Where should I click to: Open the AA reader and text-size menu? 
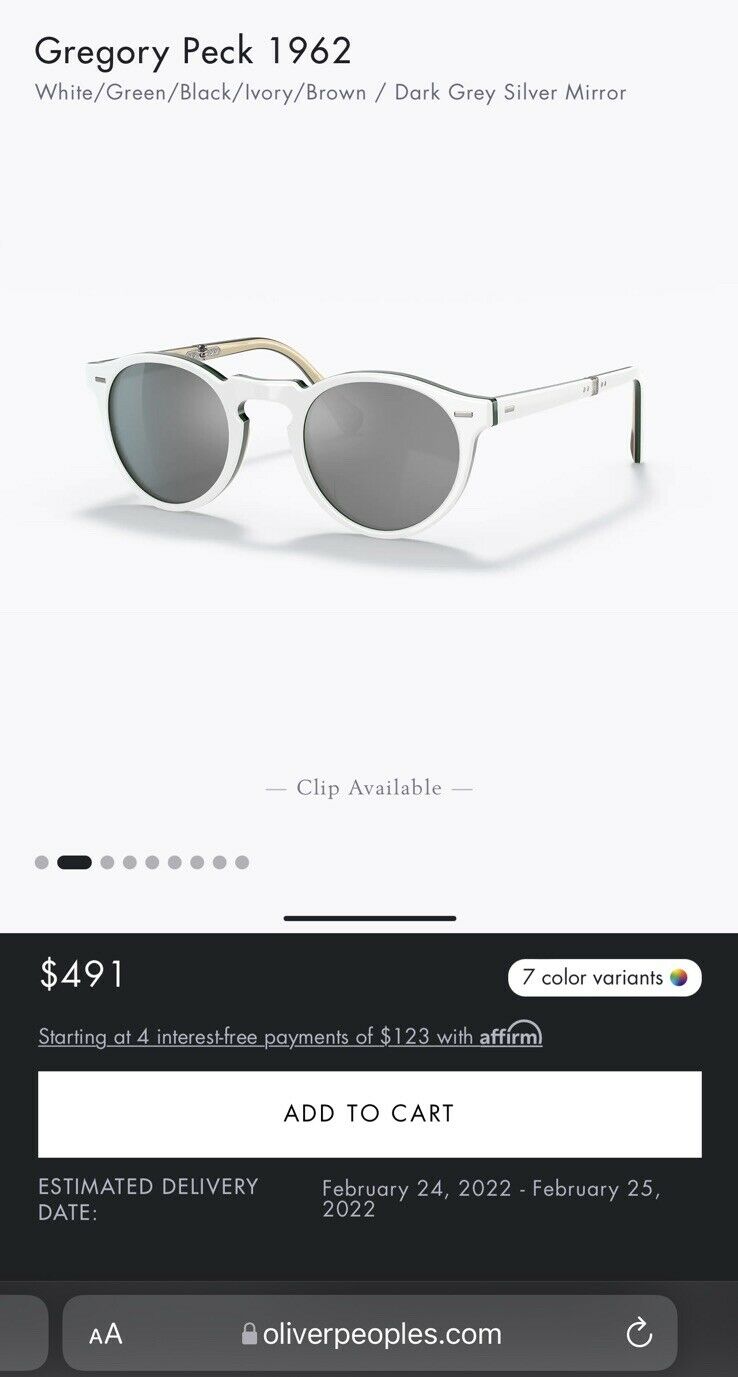pos(106,1334)
